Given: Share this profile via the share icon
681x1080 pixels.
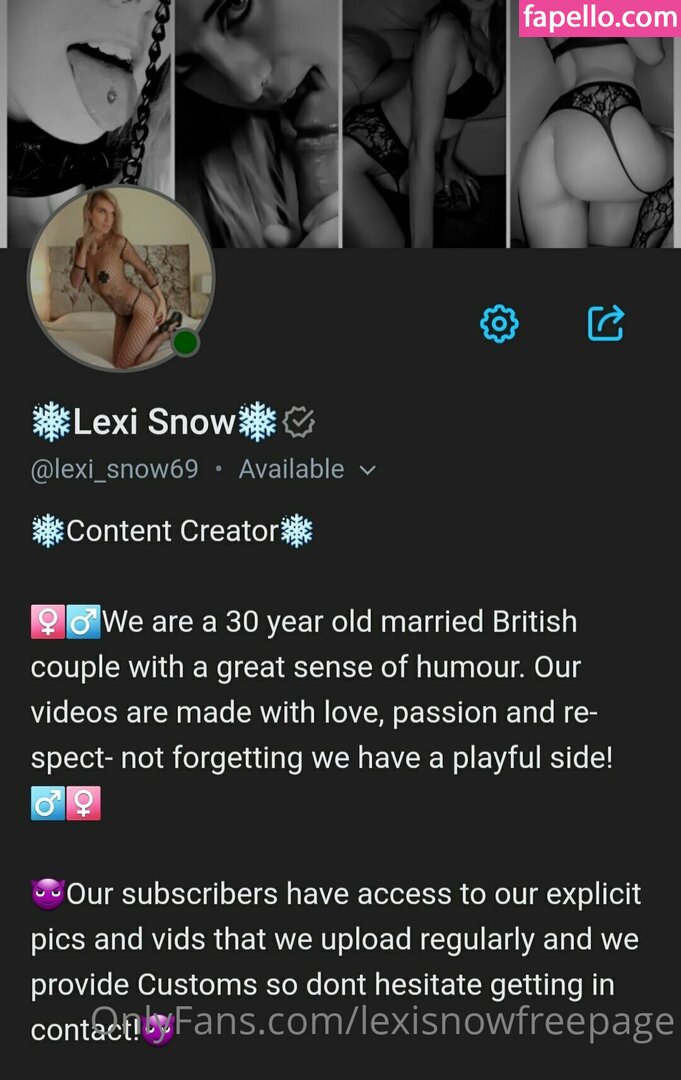Looking at the screenshot, I should click(605, 323).
